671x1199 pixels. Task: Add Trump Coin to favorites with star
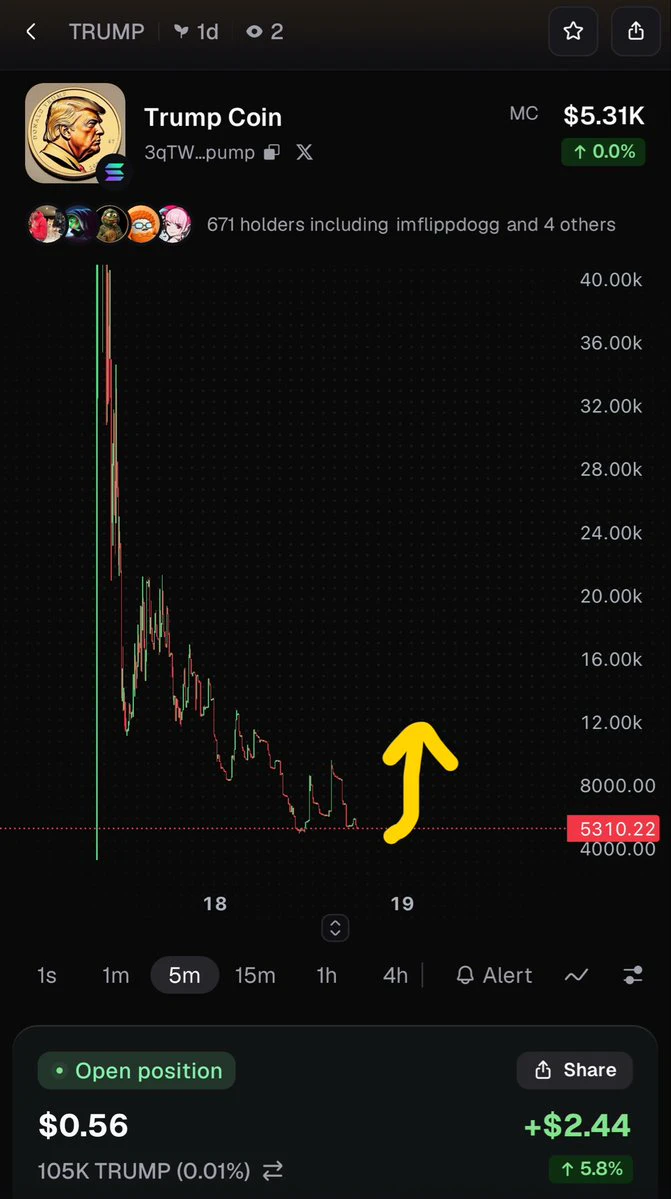(573, 31)
